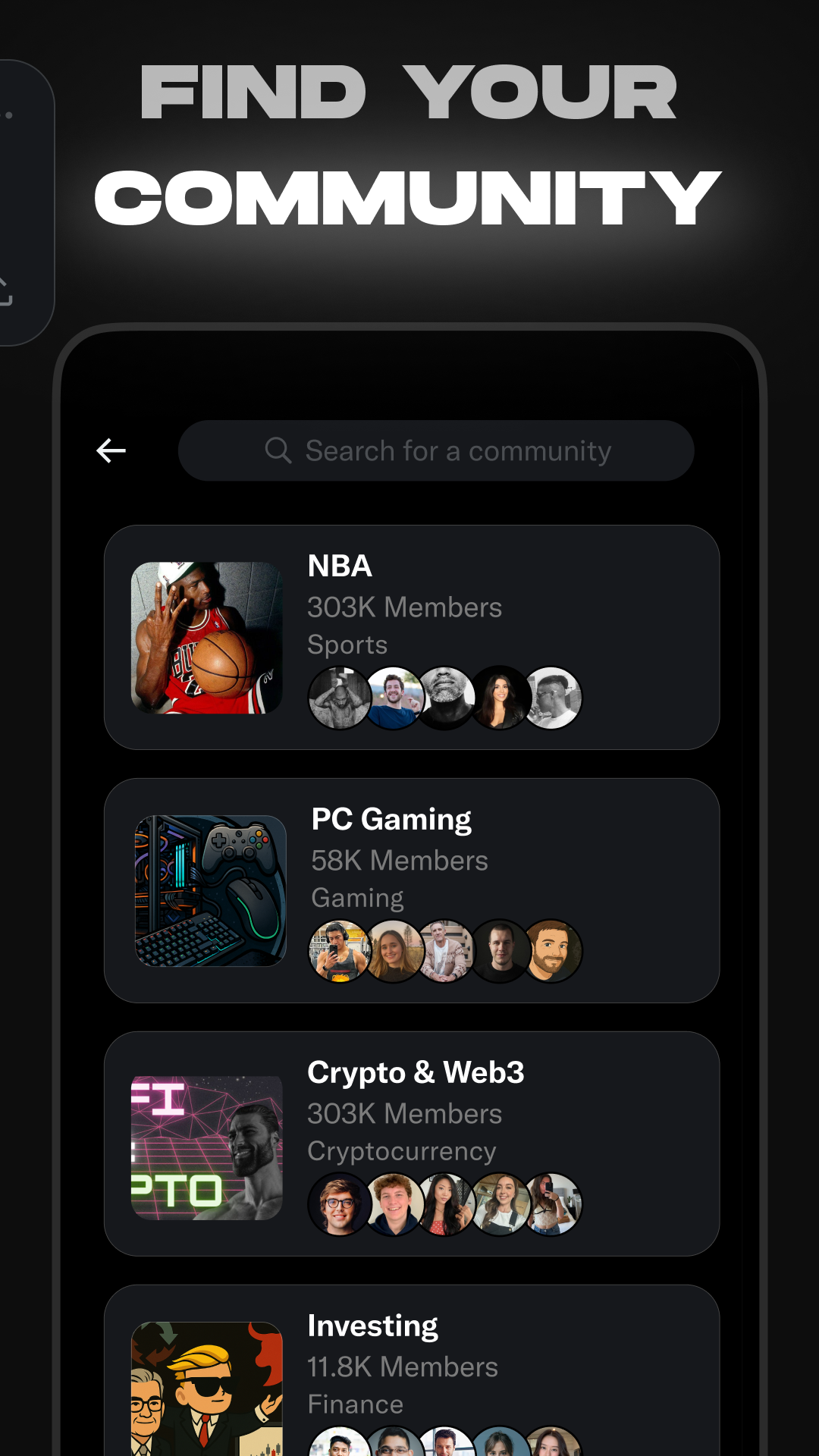Tap the NBA community title

[x=339, y=566]
